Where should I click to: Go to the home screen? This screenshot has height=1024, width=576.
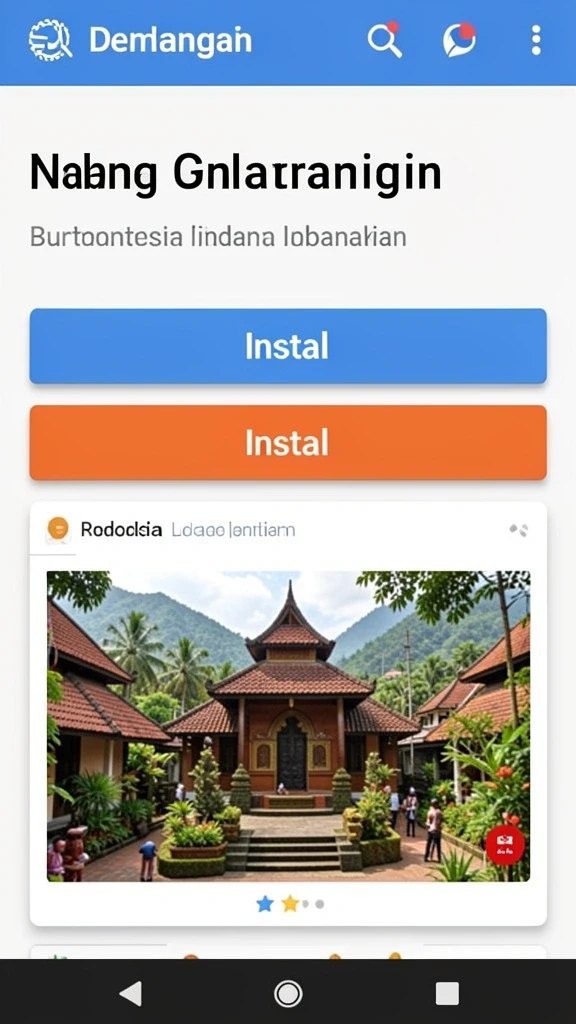[288, 993]
